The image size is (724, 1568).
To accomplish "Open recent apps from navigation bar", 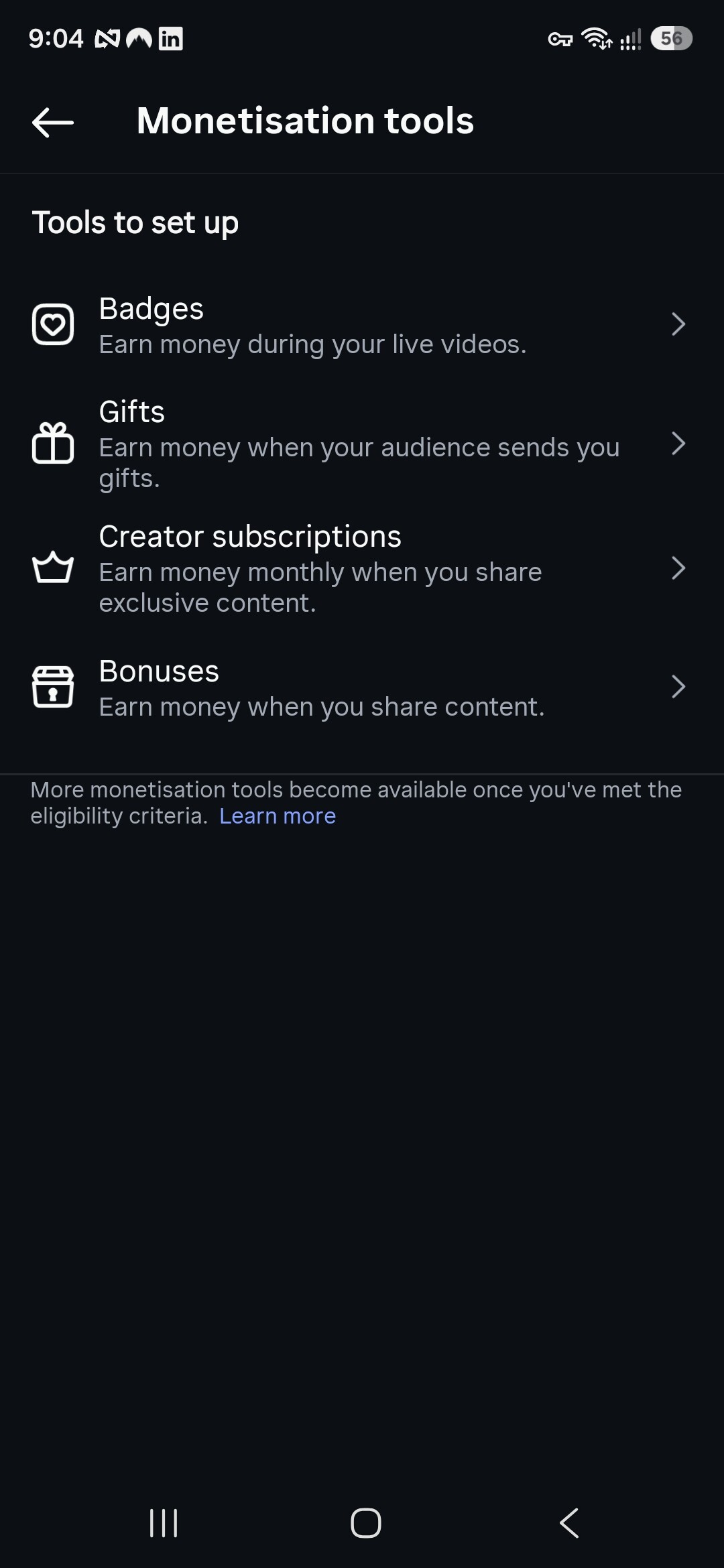I will tap(164, 1522).
